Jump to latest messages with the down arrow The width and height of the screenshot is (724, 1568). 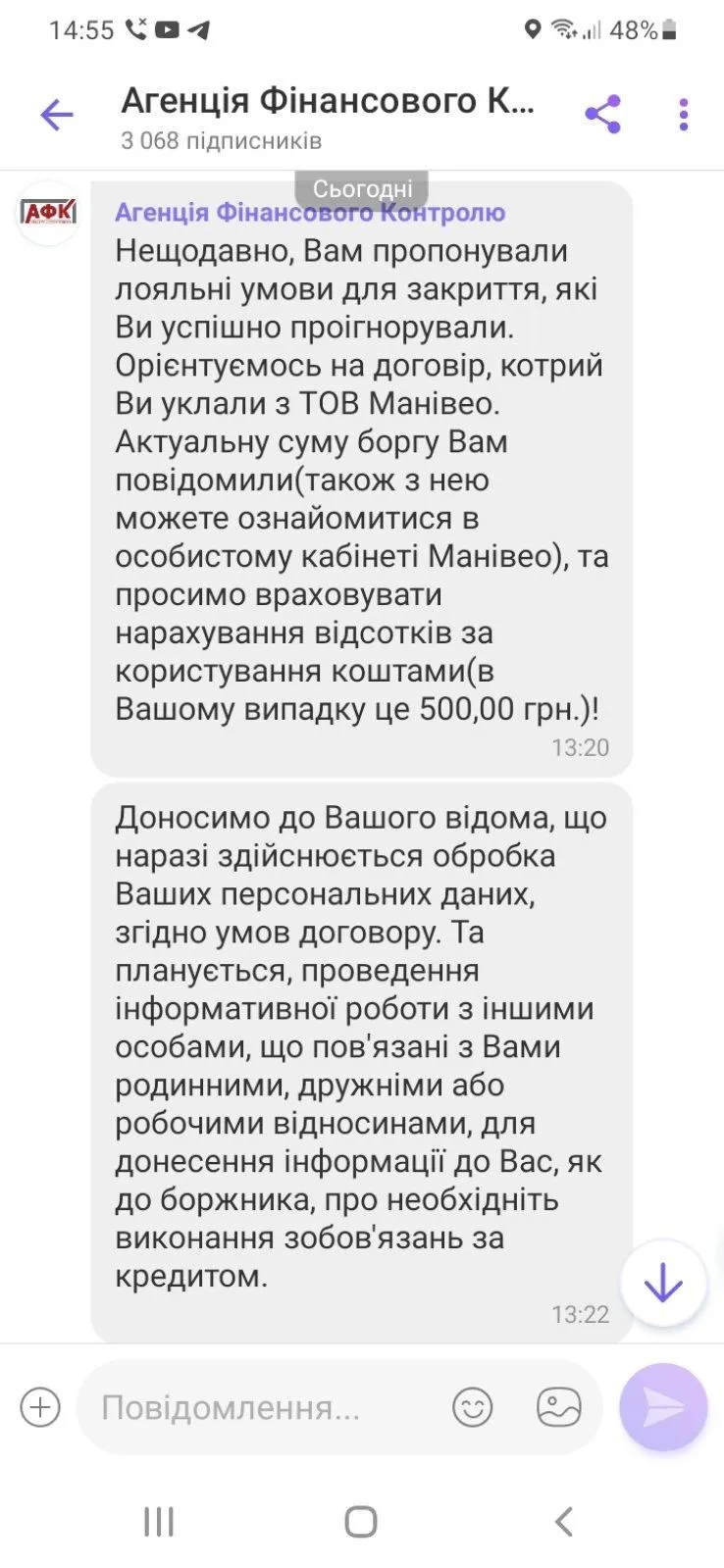pyautogui.click(x=663, y=1283)
